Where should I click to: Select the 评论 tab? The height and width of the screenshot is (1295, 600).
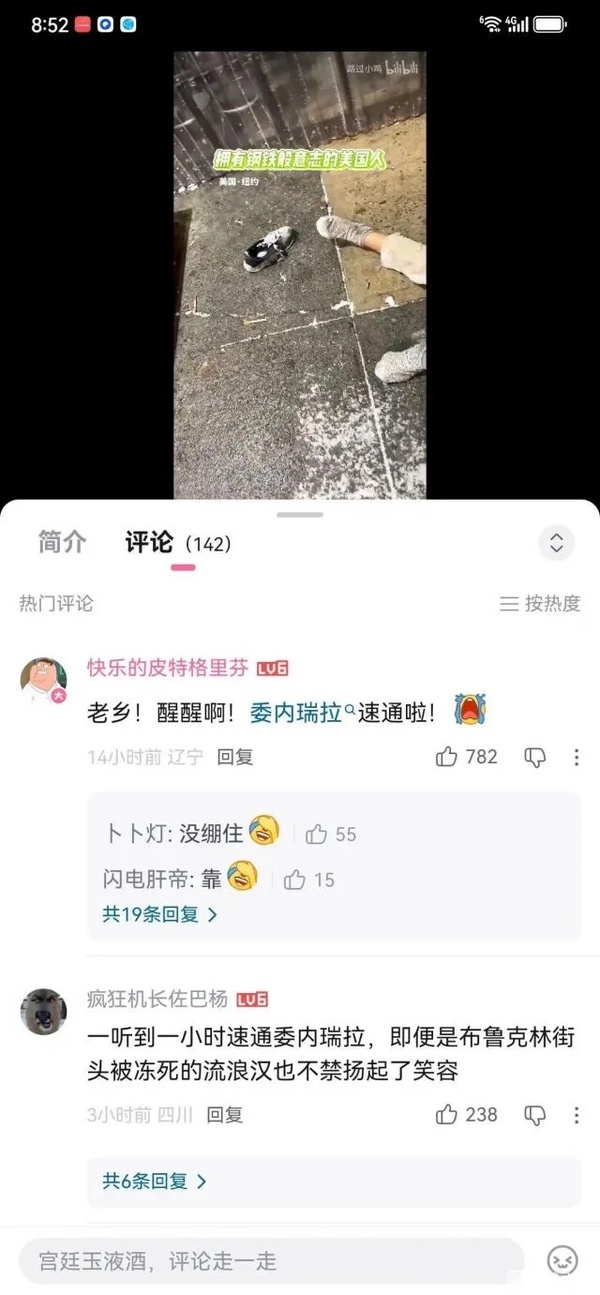point(149,543)
